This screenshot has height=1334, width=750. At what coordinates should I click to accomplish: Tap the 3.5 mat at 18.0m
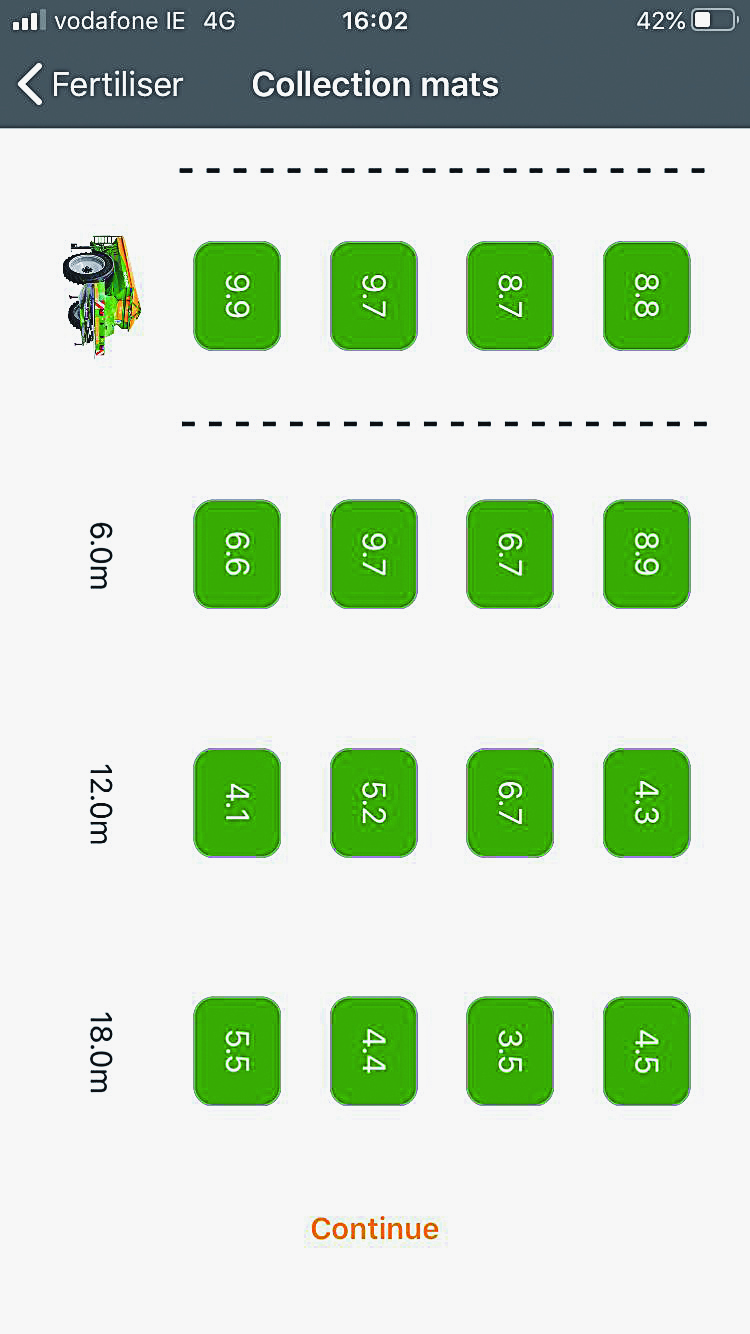pyautogui.click(x=510, y=1051)
